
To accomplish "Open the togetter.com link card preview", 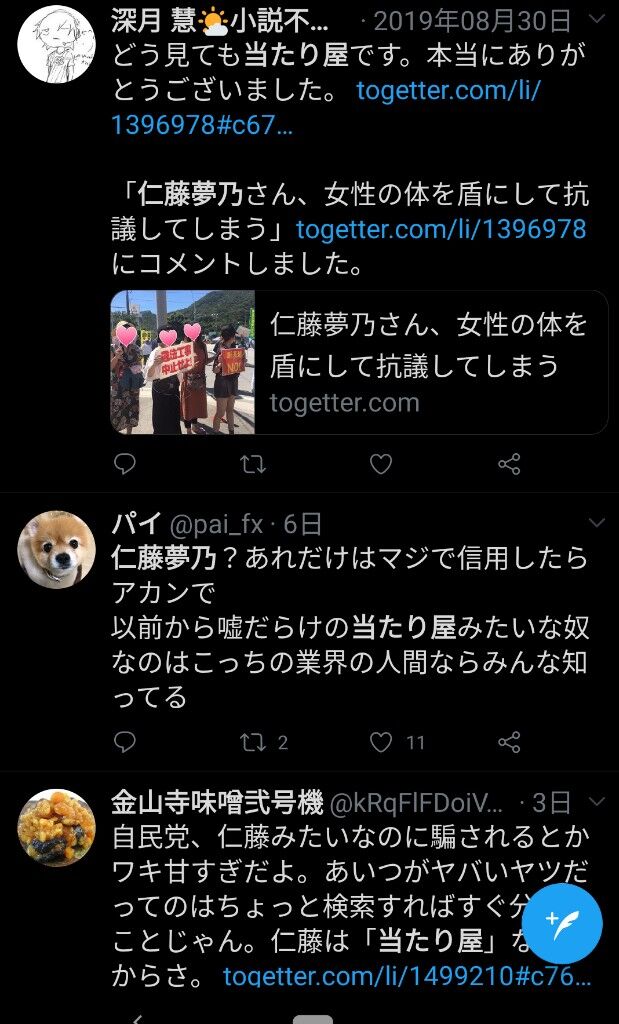I will point(359,362).
